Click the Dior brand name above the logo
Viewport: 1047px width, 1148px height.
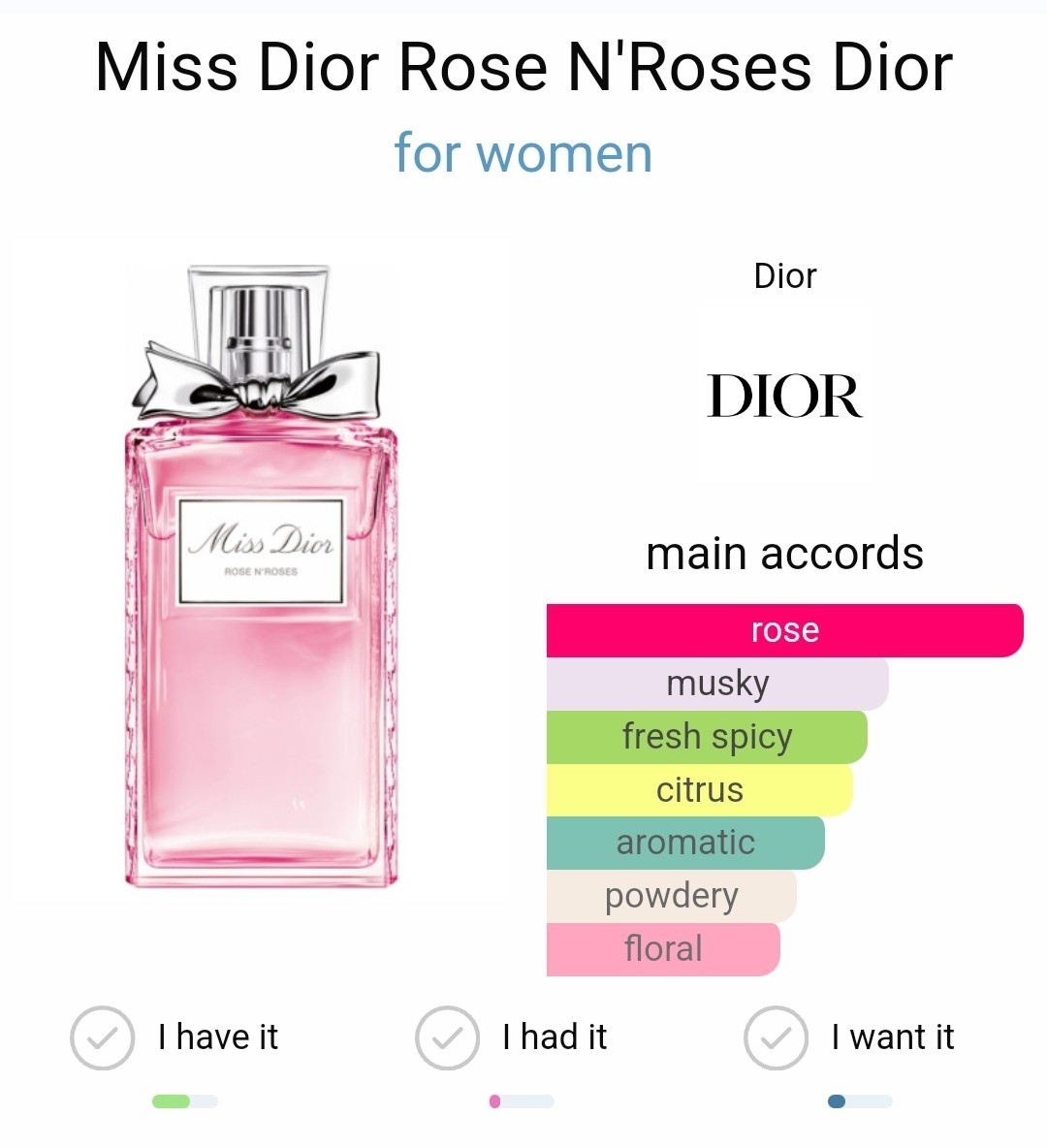pyautogui.click(x=785, y=275)
